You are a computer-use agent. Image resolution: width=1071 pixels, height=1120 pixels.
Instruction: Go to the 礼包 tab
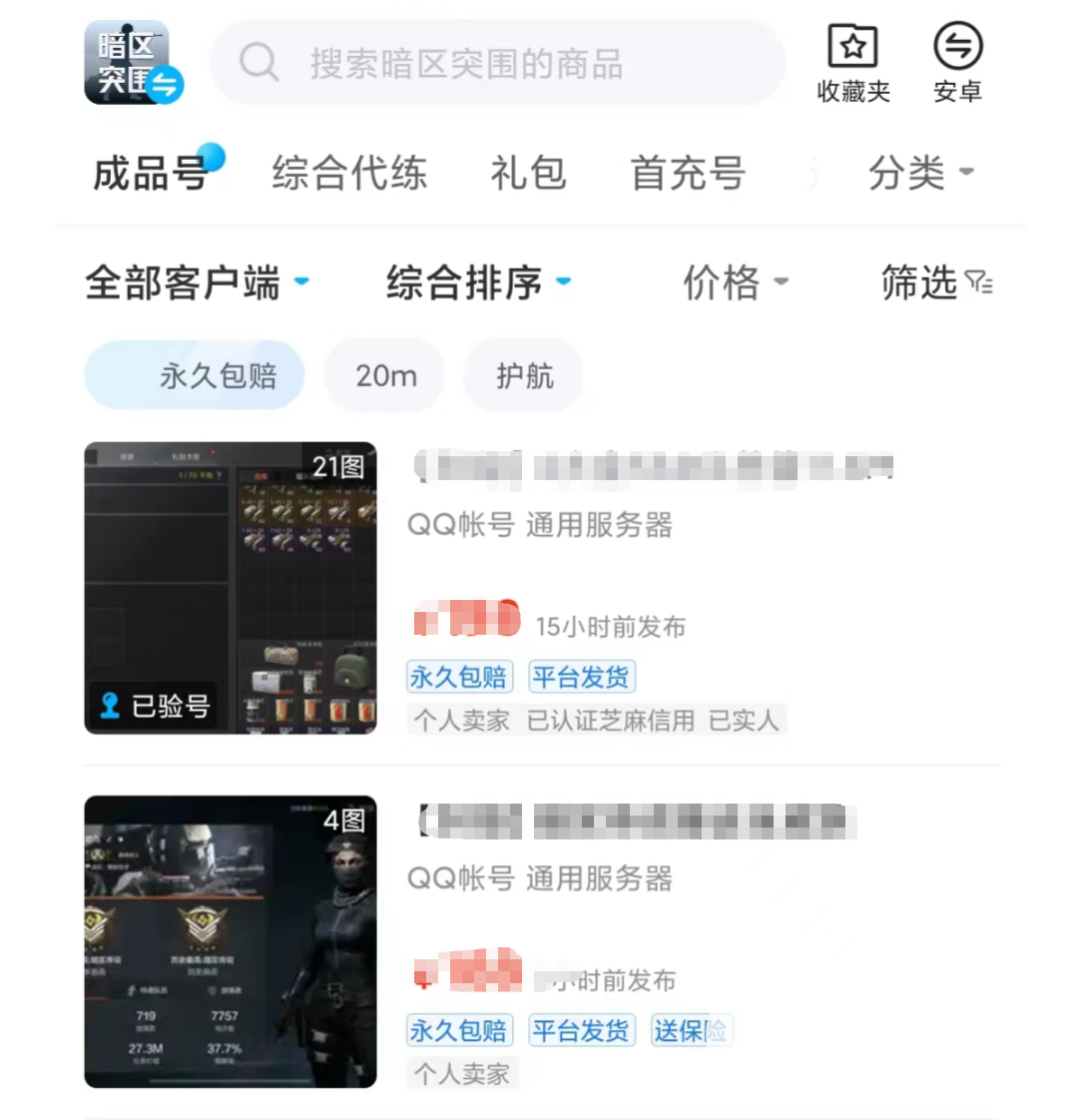(x=528, y=173)
